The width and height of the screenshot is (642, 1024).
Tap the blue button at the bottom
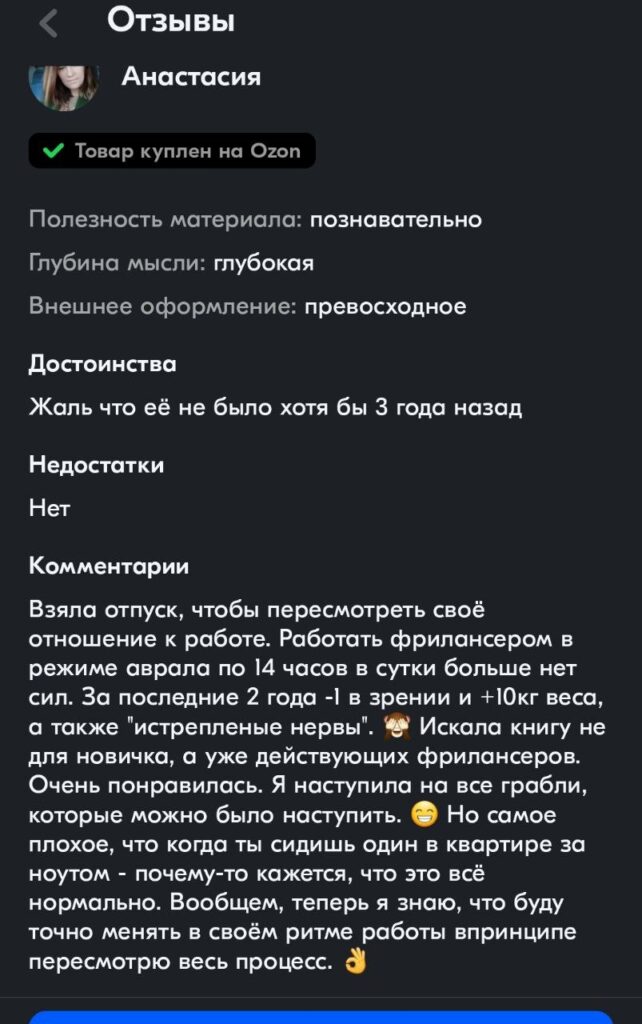click(321, 1017)
